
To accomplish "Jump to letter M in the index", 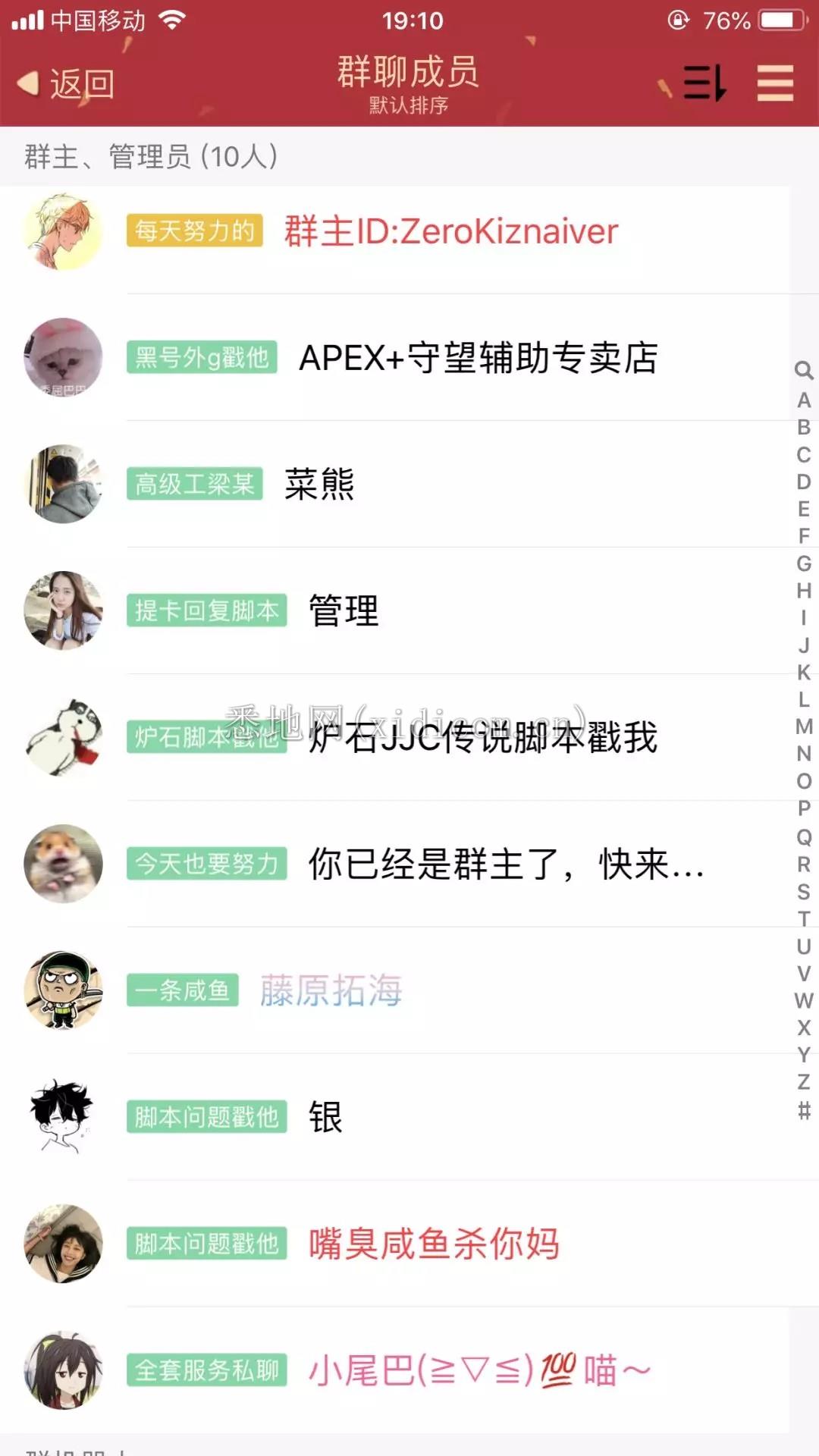I will [x=804, y=726].
